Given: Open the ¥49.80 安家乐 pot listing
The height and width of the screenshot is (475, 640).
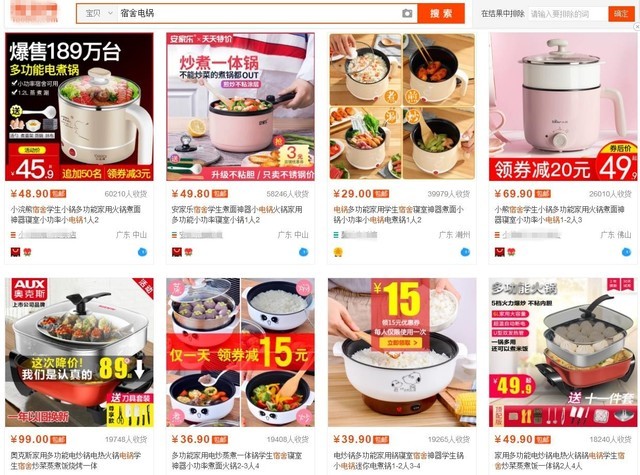Looking at the screenshot, I should click(240, 106).
